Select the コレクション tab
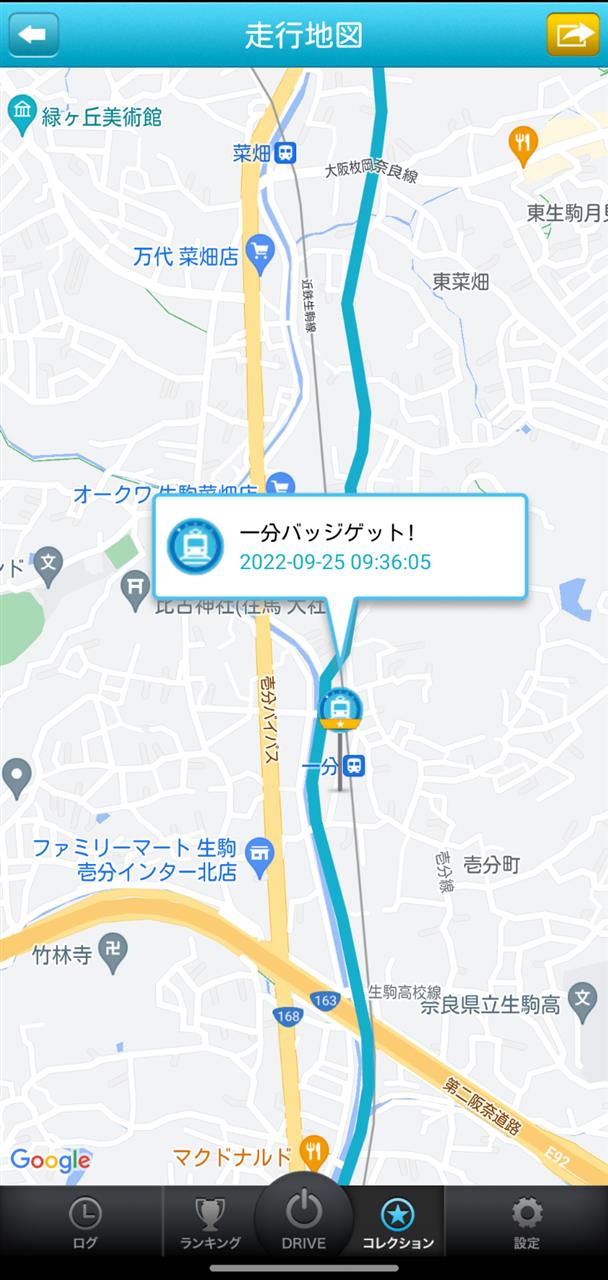This screenshot has height=1280, width=608. [x=398, y=1224]
